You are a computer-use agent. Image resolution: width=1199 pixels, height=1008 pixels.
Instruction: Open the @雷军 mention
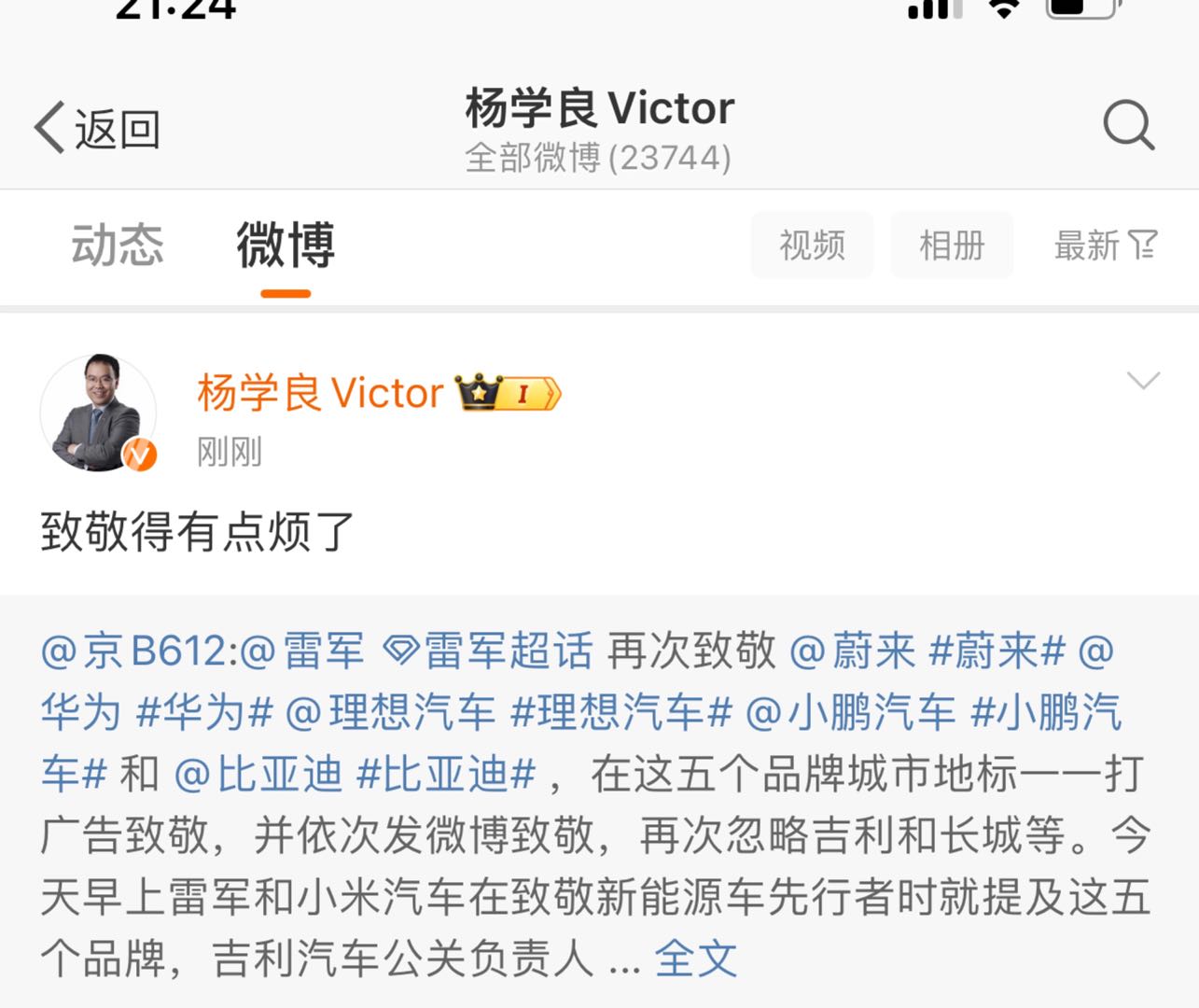[302, 651]
